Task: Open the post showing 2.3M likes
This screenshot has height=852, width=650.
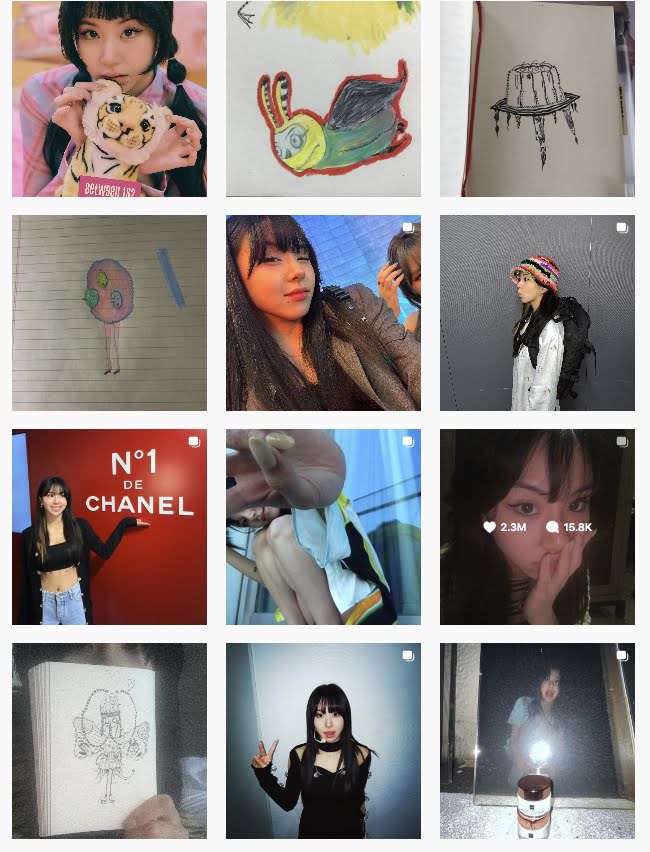Action: click(x=537, y=526)
